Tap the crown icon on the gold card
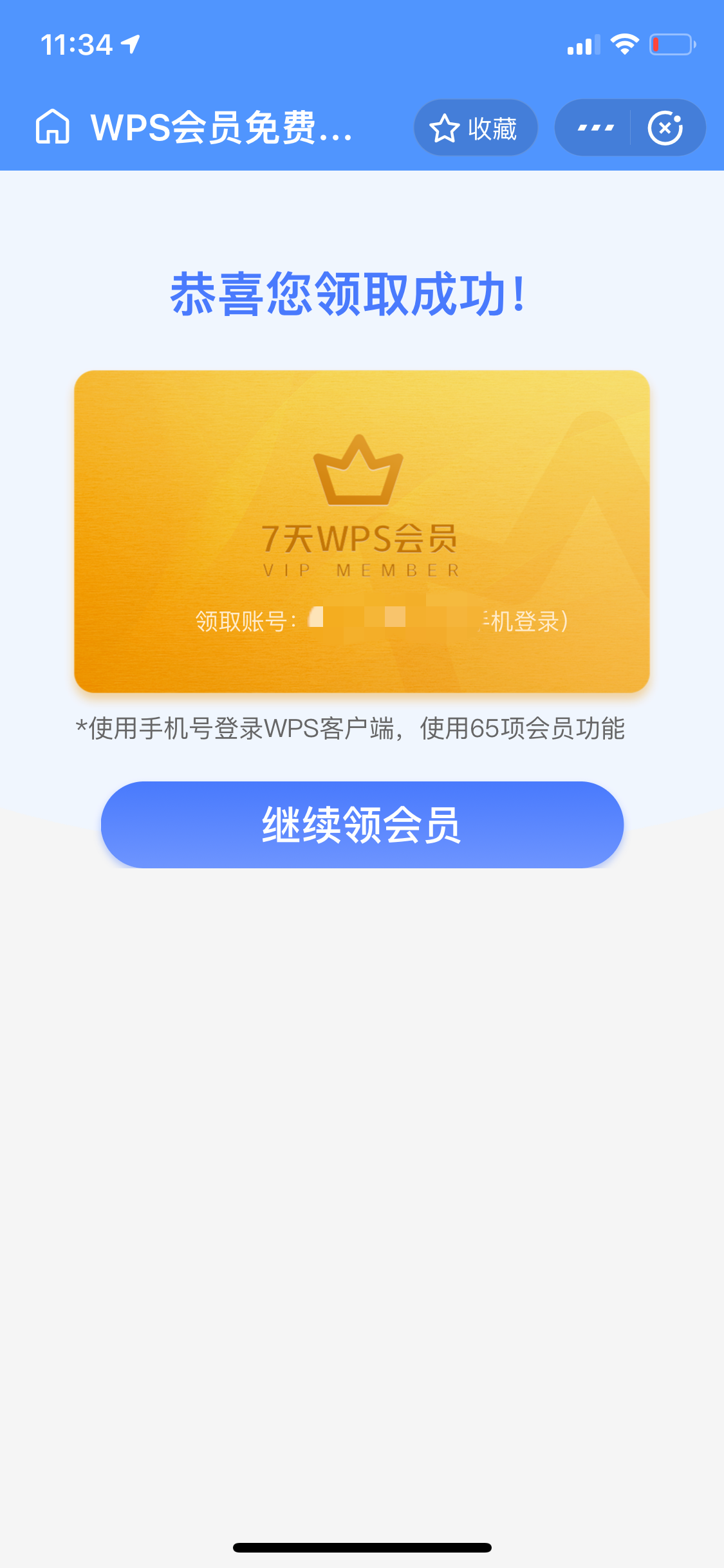 [x=358, y=470]
